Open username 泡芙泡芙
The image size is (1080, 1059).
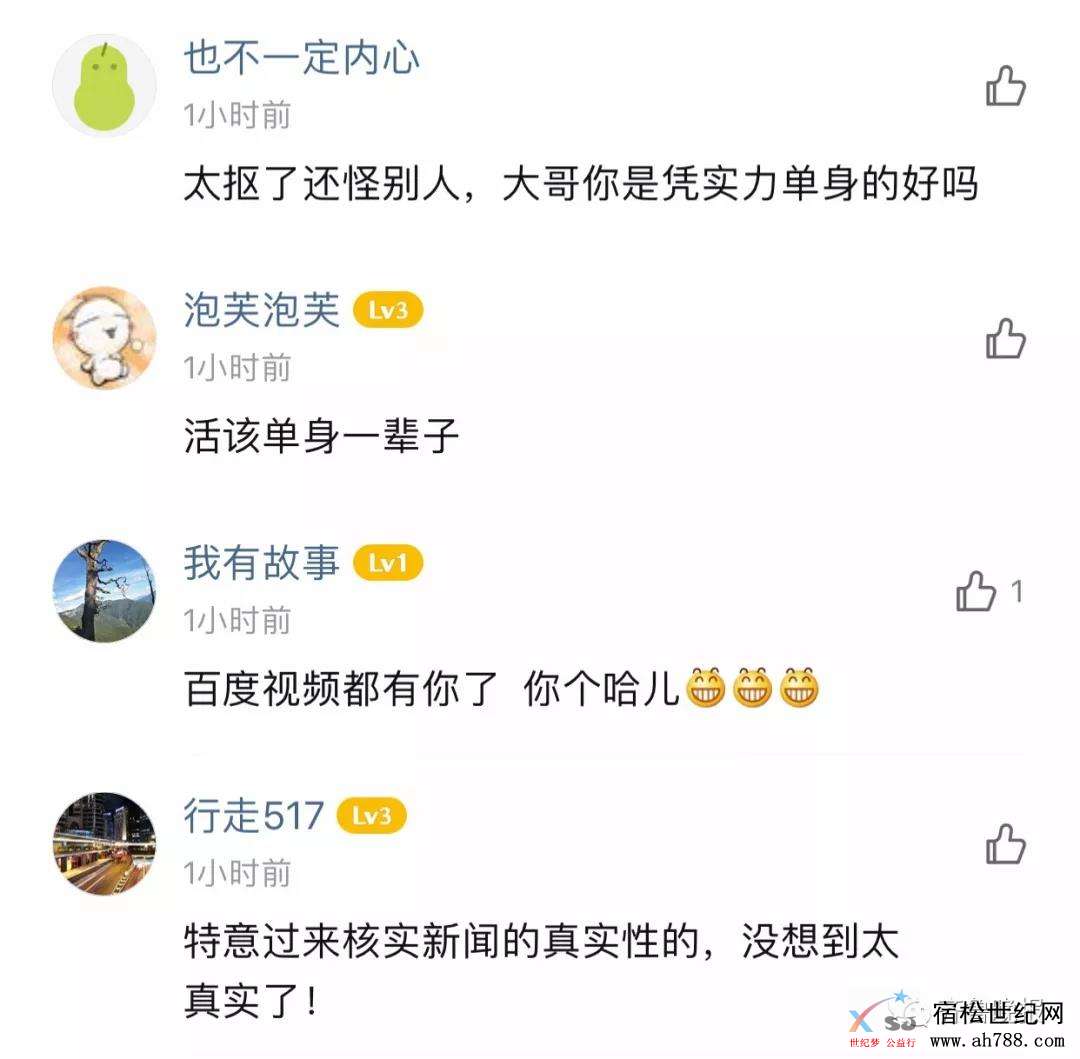pyautogui.click(x=262, y=311)
